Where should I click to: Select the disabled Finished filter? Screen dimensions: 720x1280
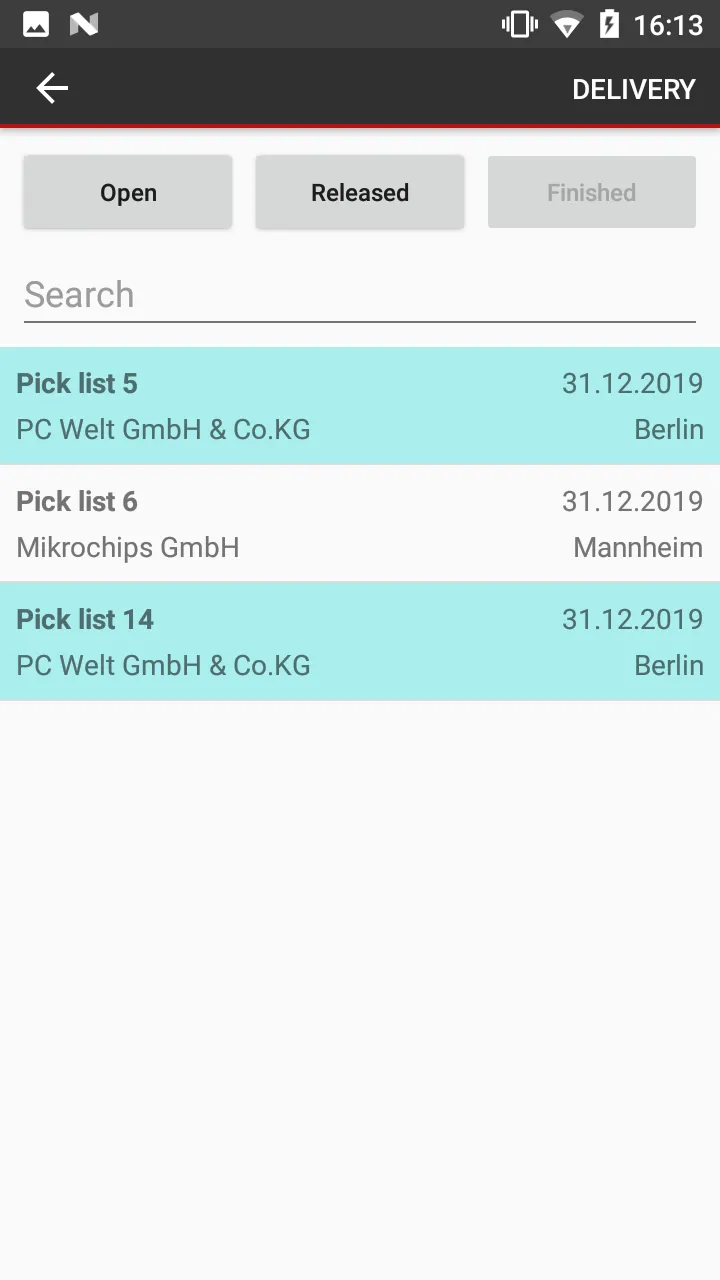pos(591,192)
